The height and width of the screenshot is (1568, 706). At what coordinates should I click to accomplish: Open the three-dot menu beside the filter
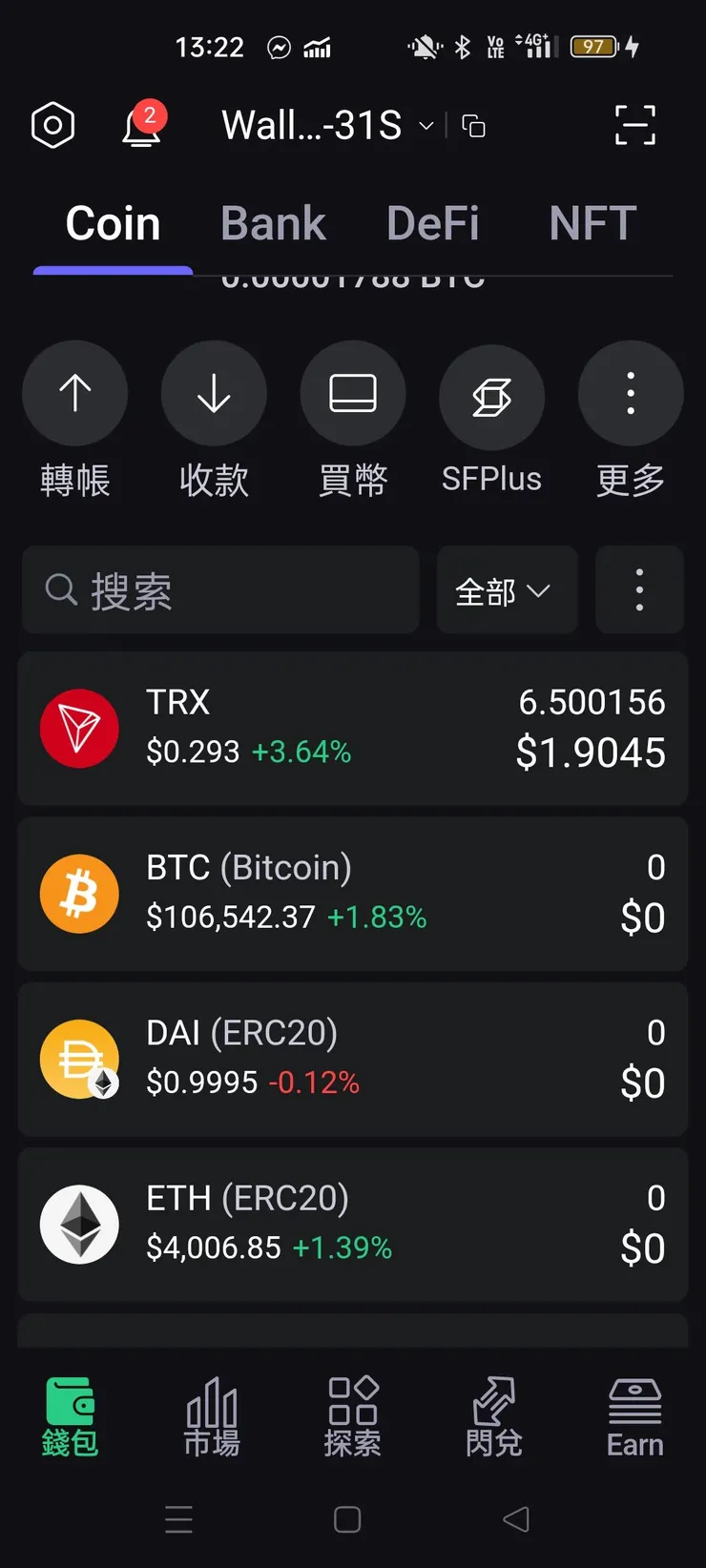pyautogui.click(x=638, y=590)
